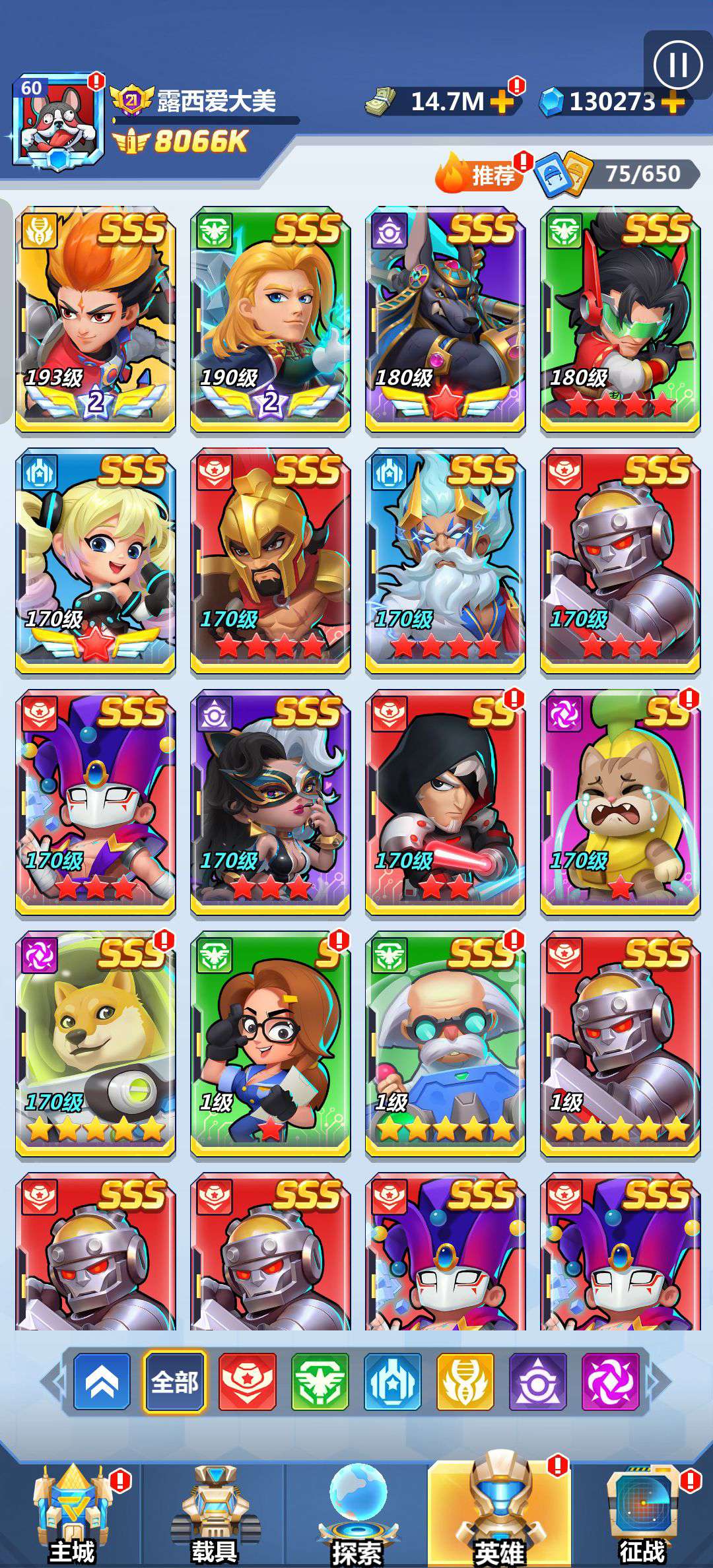The height and width of the screenshot is (1568, 713).
Task: Open the level 193 fire-haired hero card
Action: (x=96, y=319)
